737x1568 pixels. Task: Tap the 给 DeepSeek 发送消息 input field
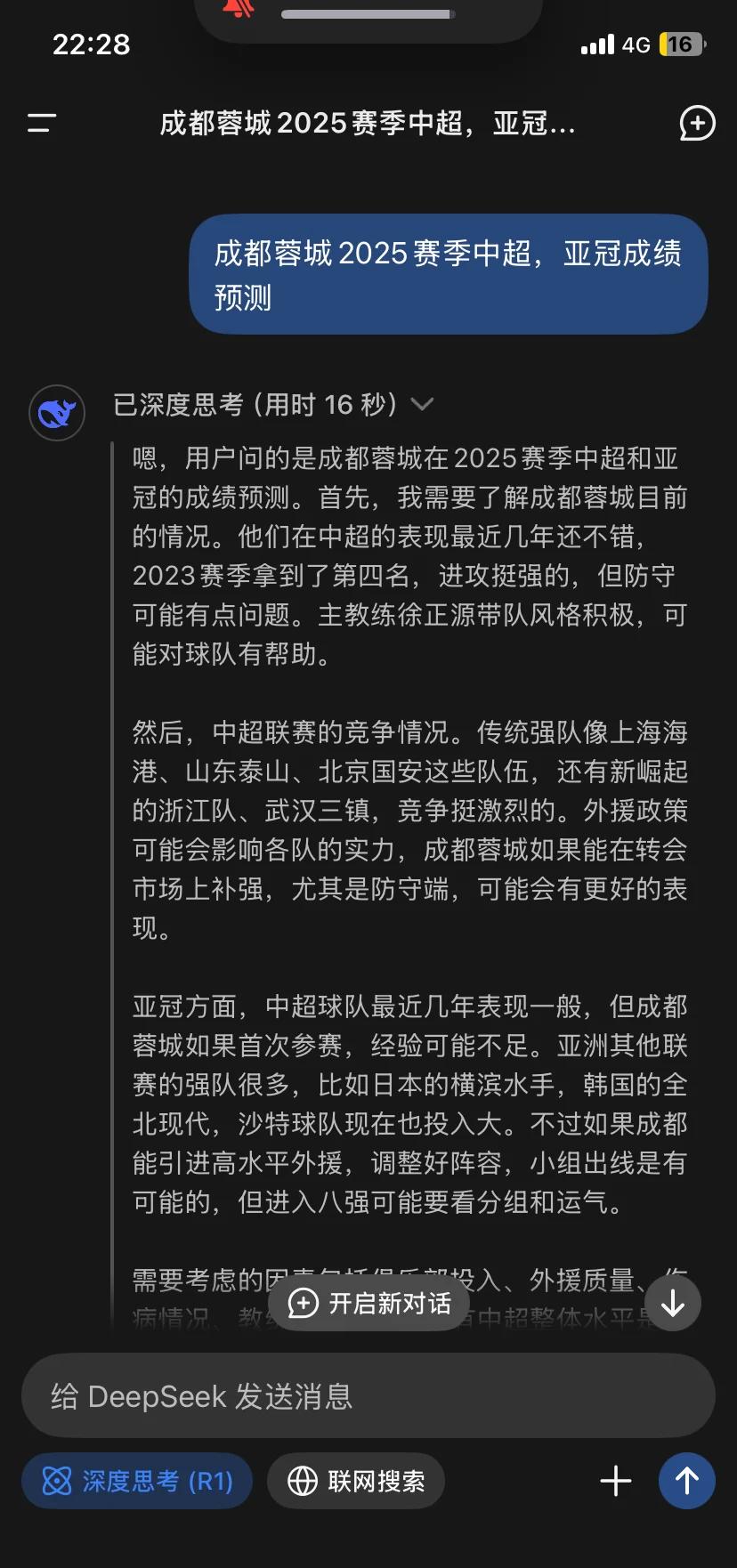coord(368,1396)
